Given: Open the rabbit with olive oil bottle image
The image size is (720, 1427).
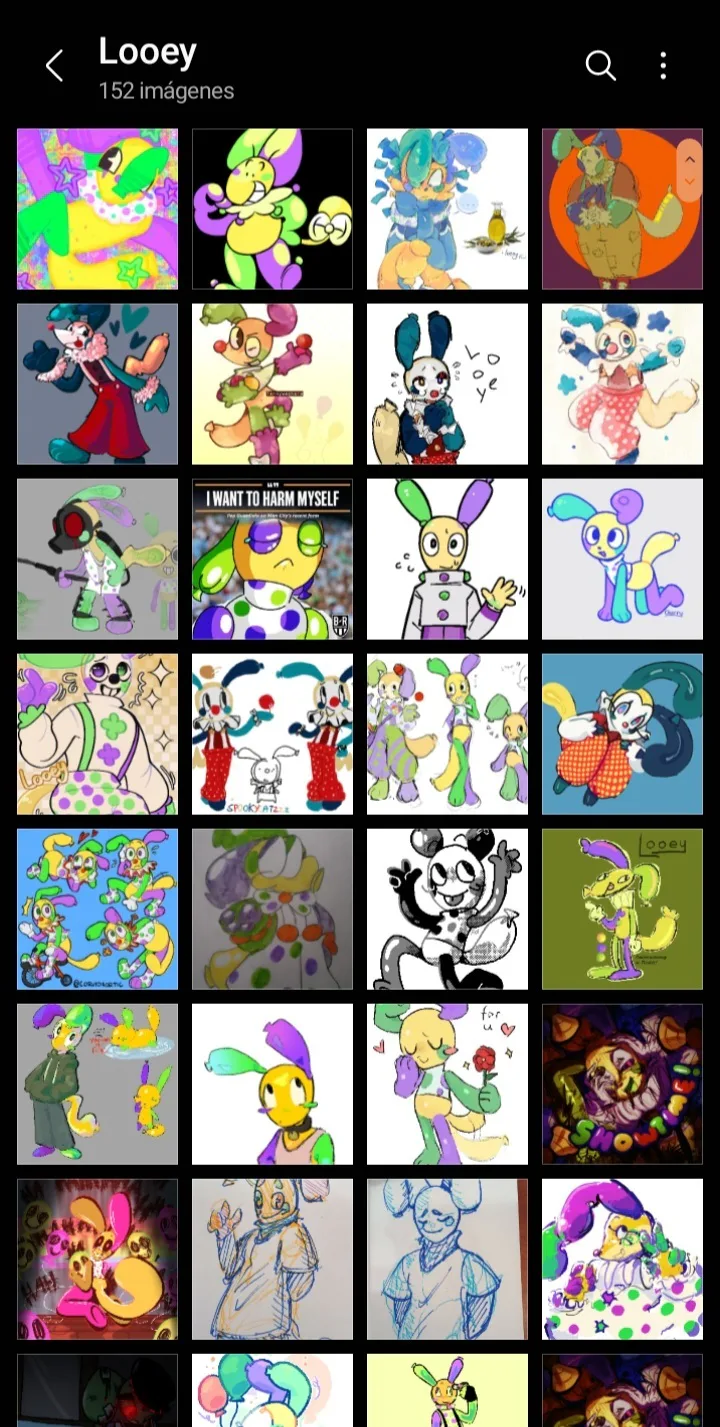Looking at the screenshot, I should pos(447,209).
